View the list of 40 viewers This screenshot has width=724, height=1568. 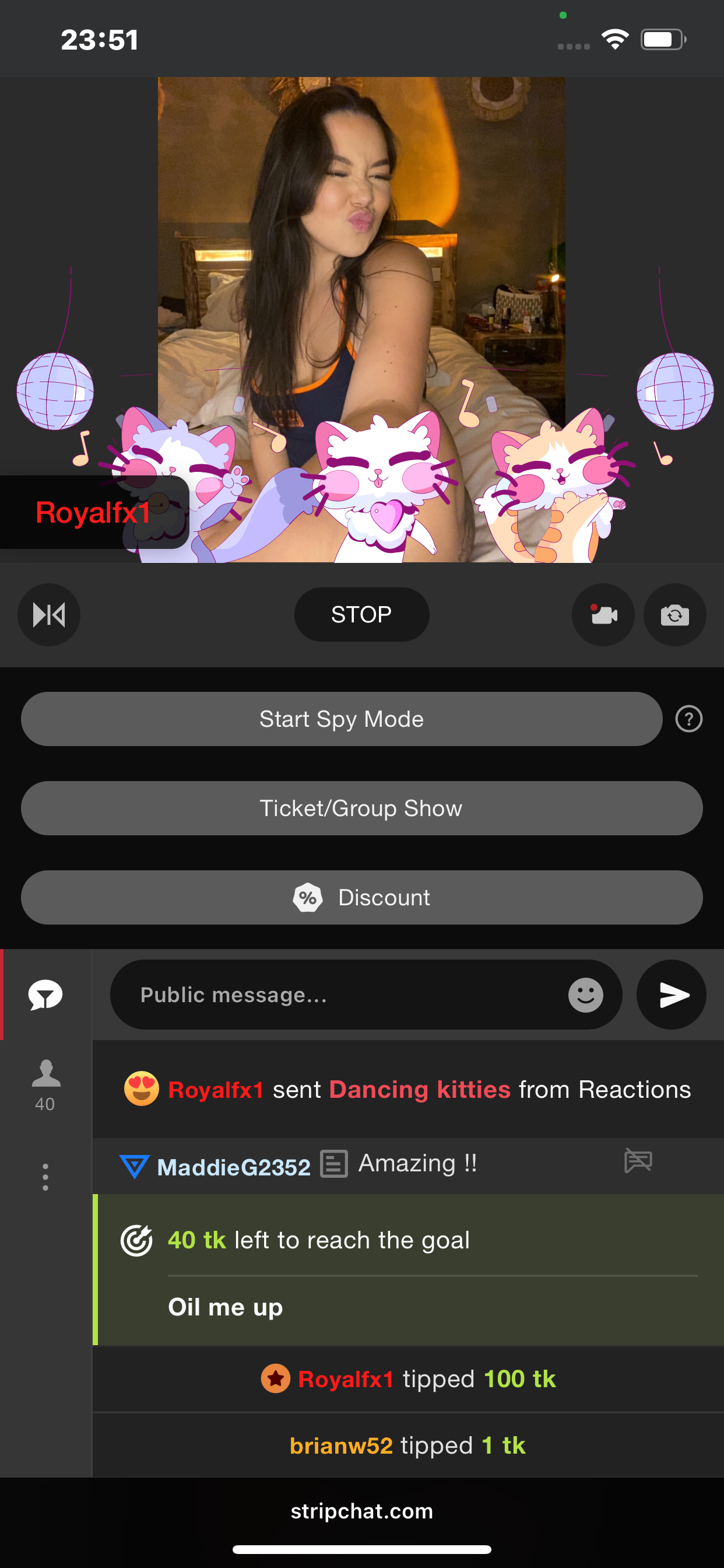point(45,1084)
